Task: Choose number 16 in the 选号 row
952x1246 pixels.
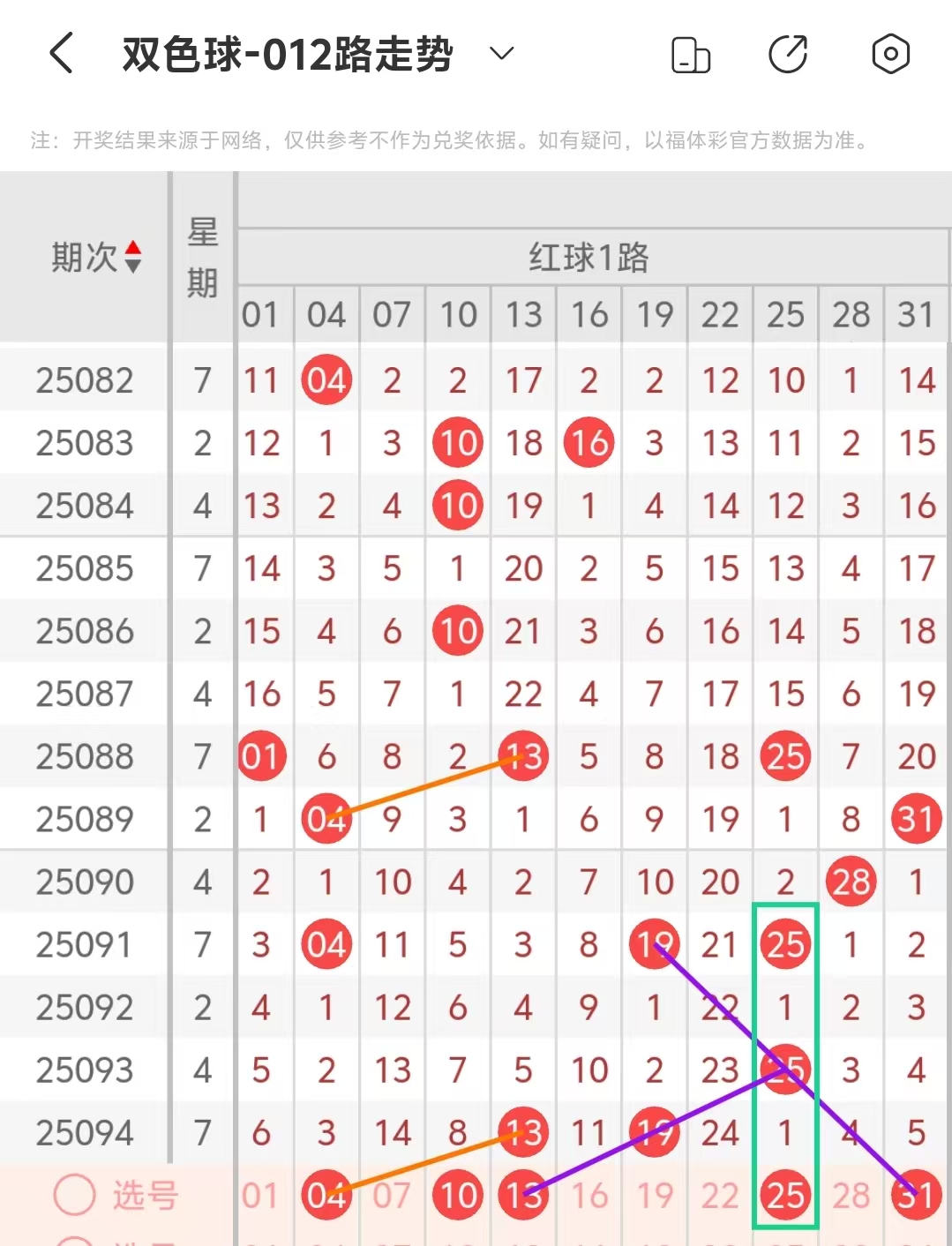Action: (589, 1196)
